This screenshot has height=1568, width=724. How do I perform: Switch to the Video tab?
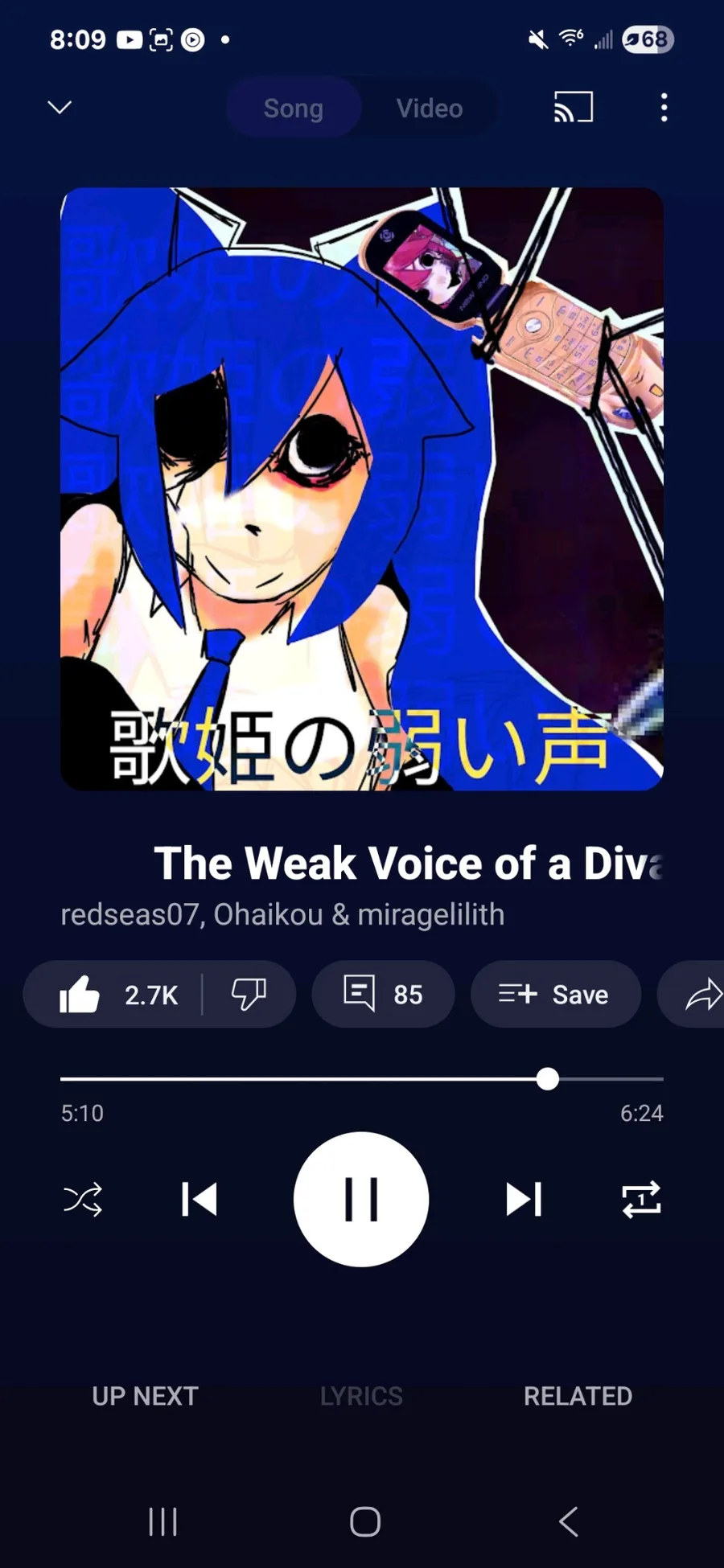tap(429, 108)
